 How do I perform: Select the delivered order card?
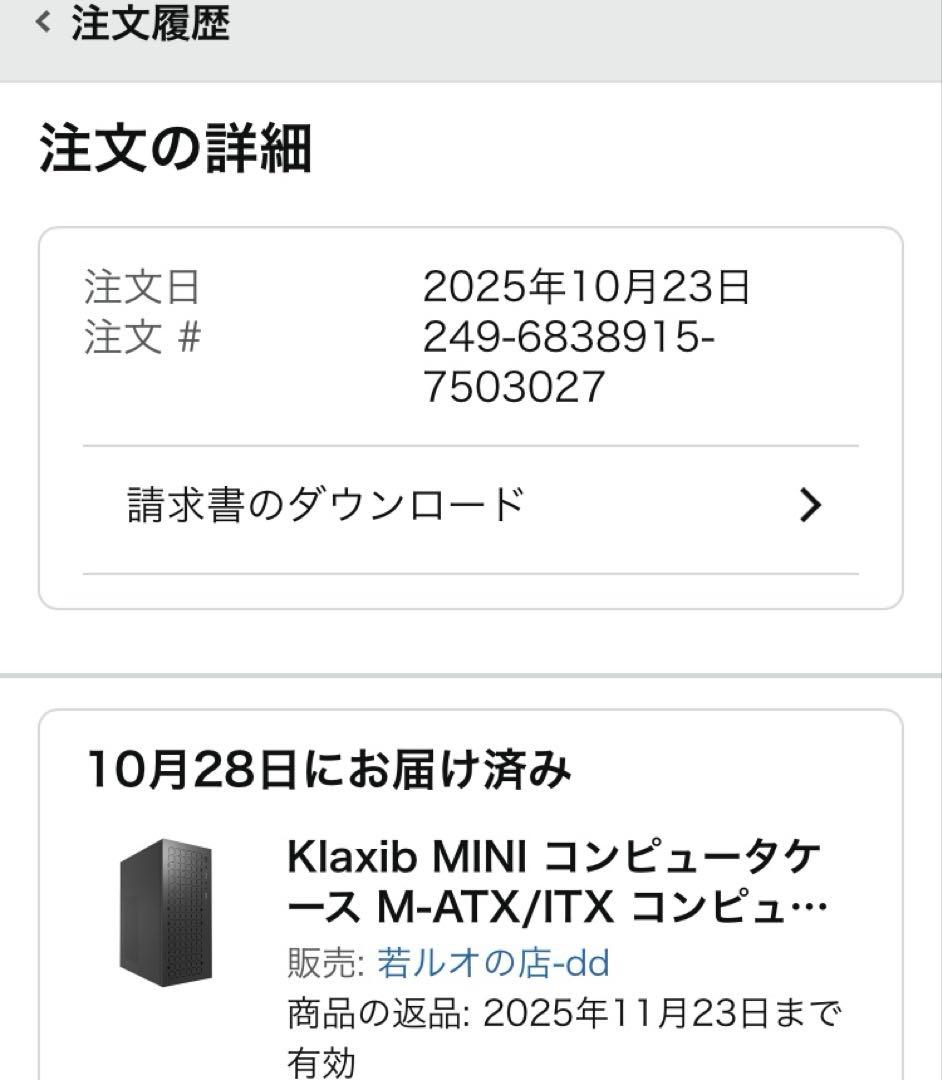[x=470, y=890]
